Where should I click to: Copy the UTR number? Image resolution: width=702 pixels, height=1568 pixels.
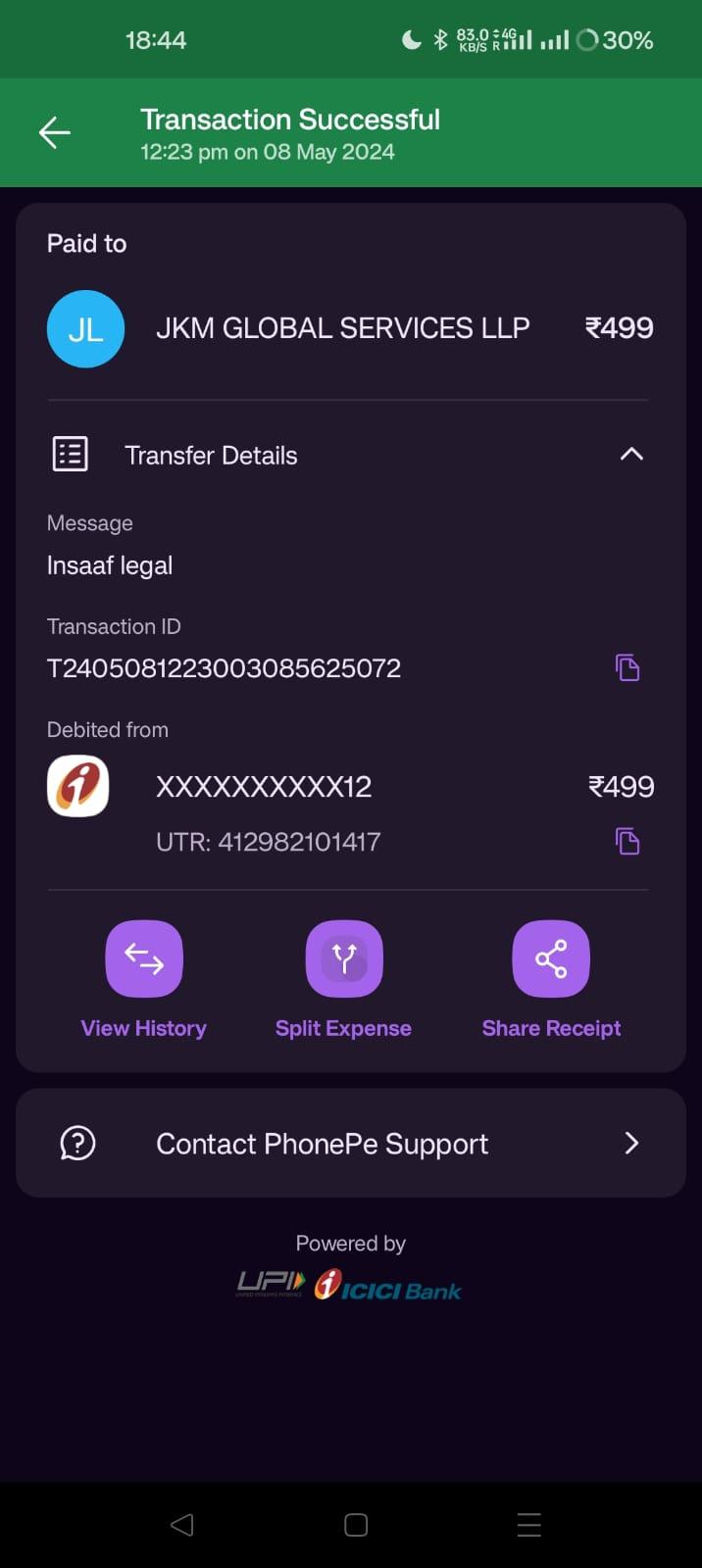click(x=627, y=841)
